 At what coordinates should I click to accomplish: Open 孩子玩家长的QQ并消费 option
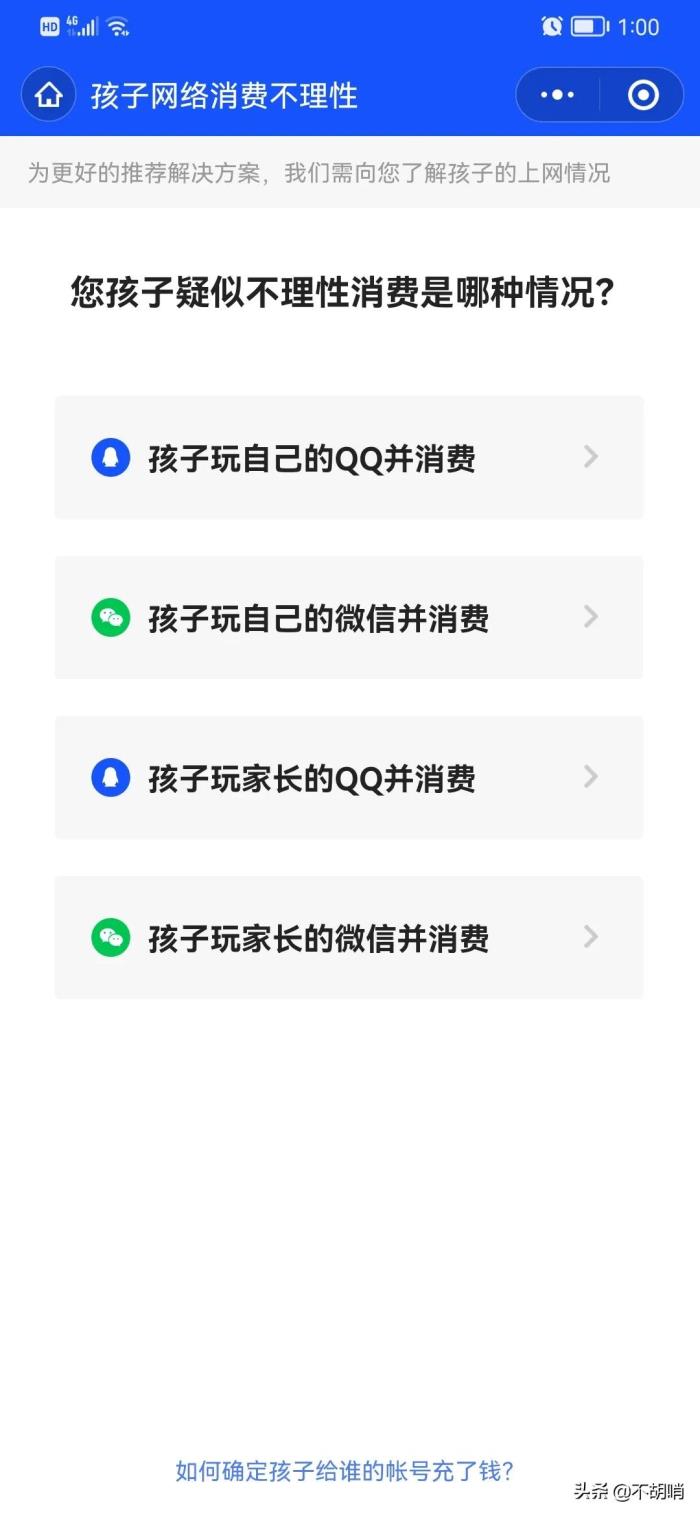point(349,777)
